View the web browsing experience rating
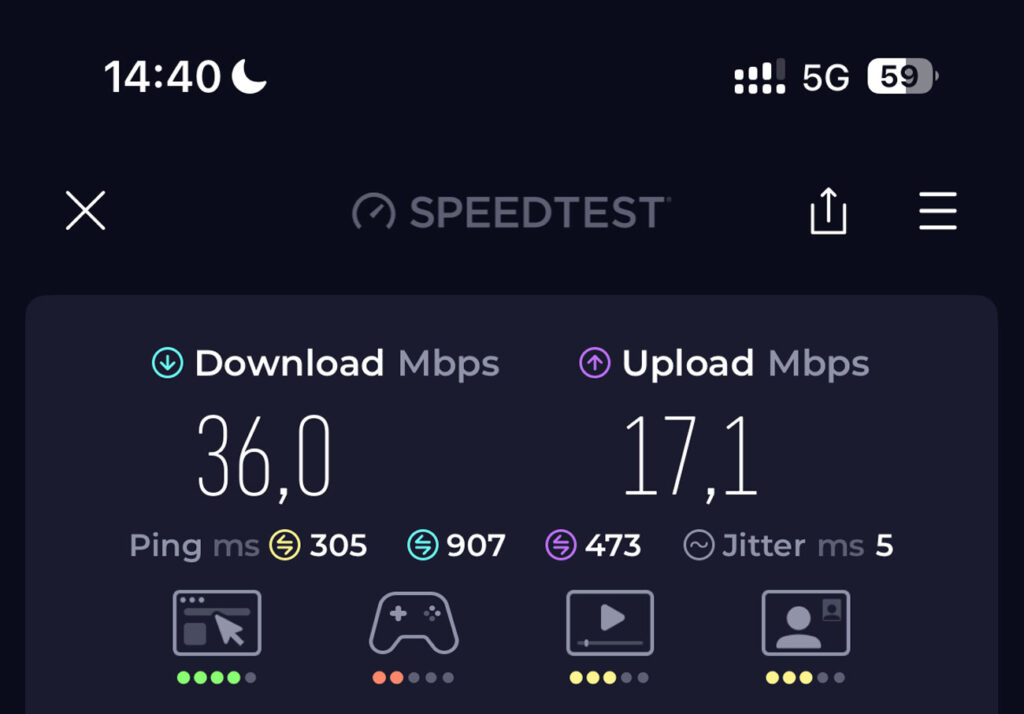This screenshot has width=1024, height=714. [217, 623]
